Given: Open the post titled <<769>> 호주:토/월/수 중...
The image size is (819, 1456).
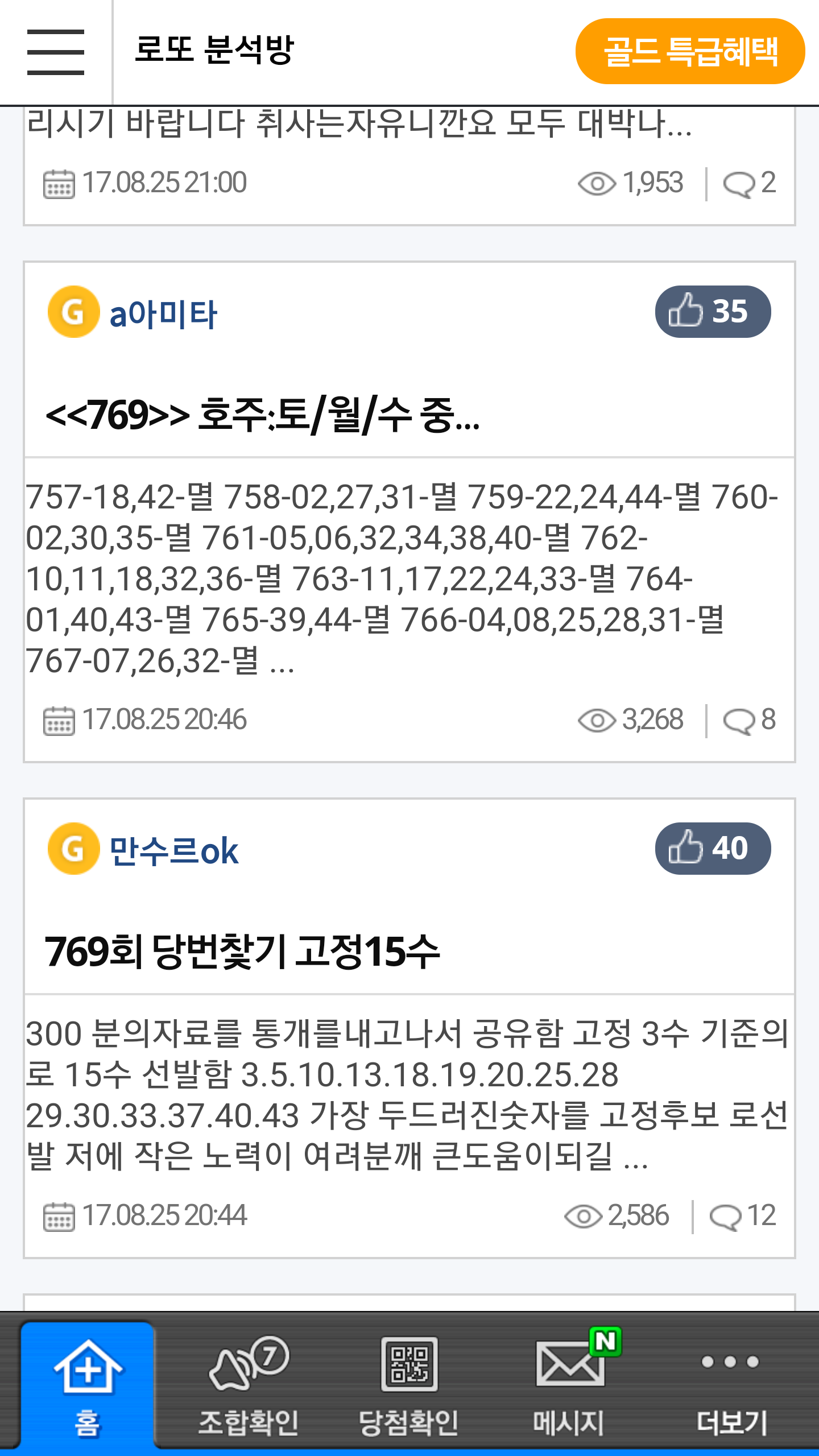Looking at the screenshot, I should click(x=263, y=415).
